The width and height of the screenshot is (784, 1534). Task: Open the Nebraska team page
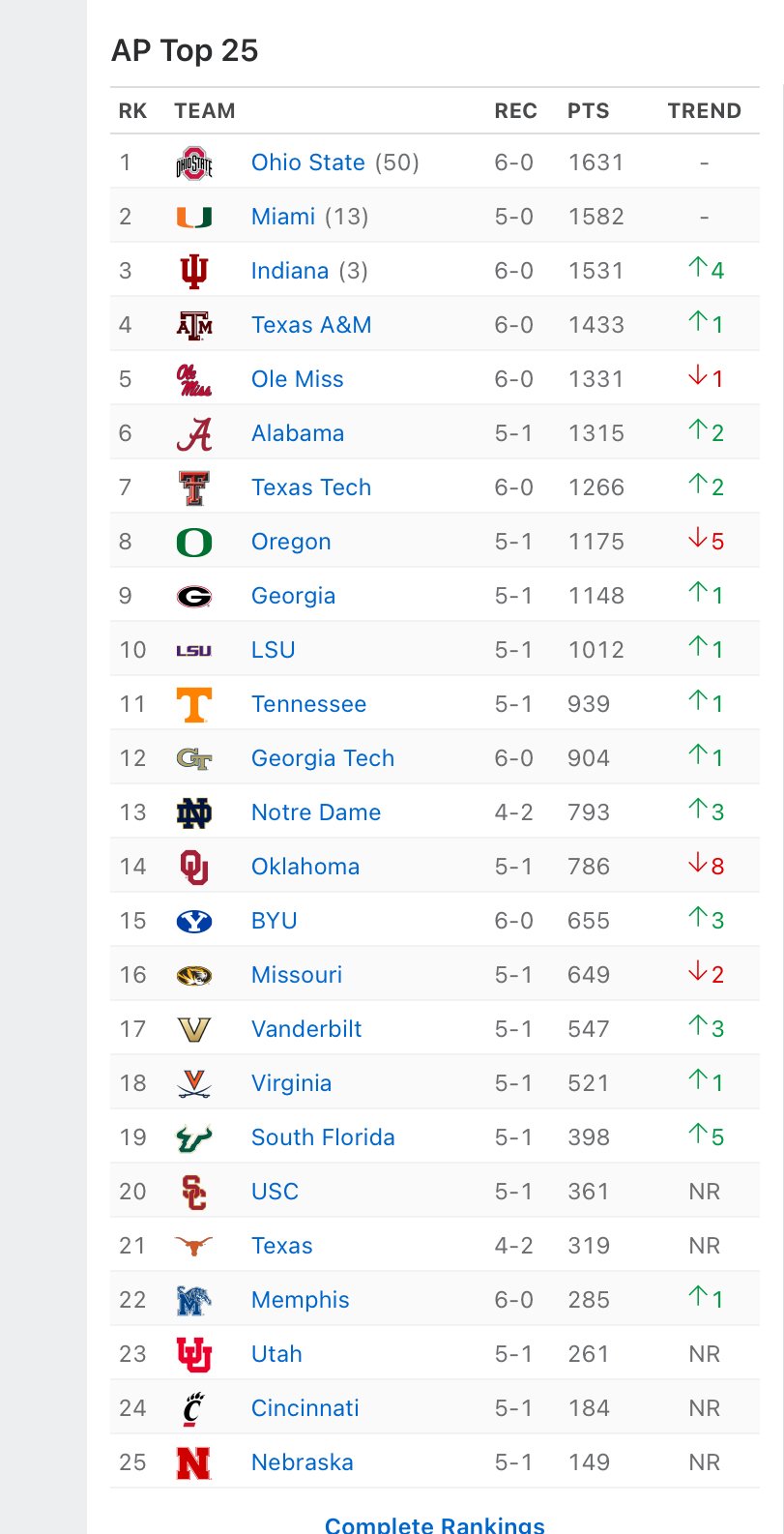302,1462
